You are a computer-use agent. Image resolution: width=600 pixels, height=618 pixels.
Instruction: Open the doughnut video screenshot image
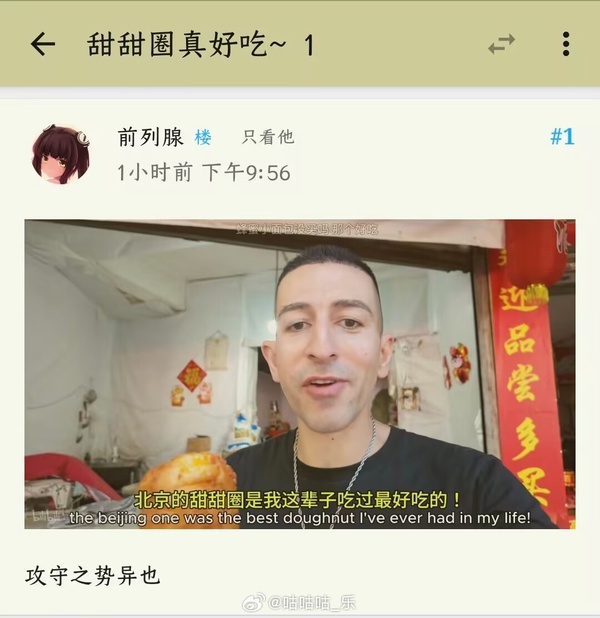(x=300, y=374)
